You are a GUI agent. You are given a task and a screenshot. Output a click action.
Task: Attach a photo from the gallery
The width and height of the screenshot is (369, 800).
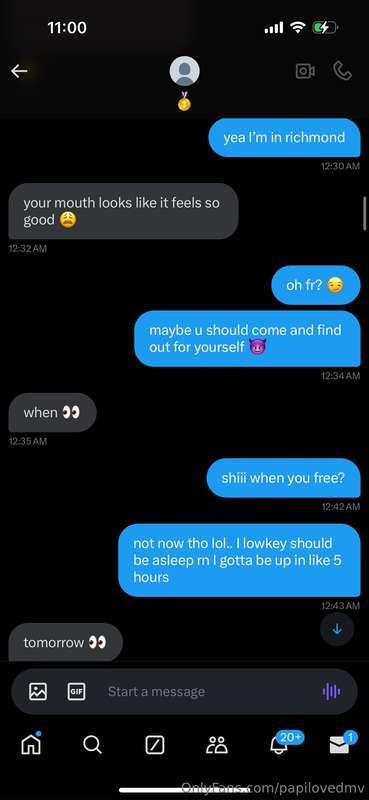[38, 691]
